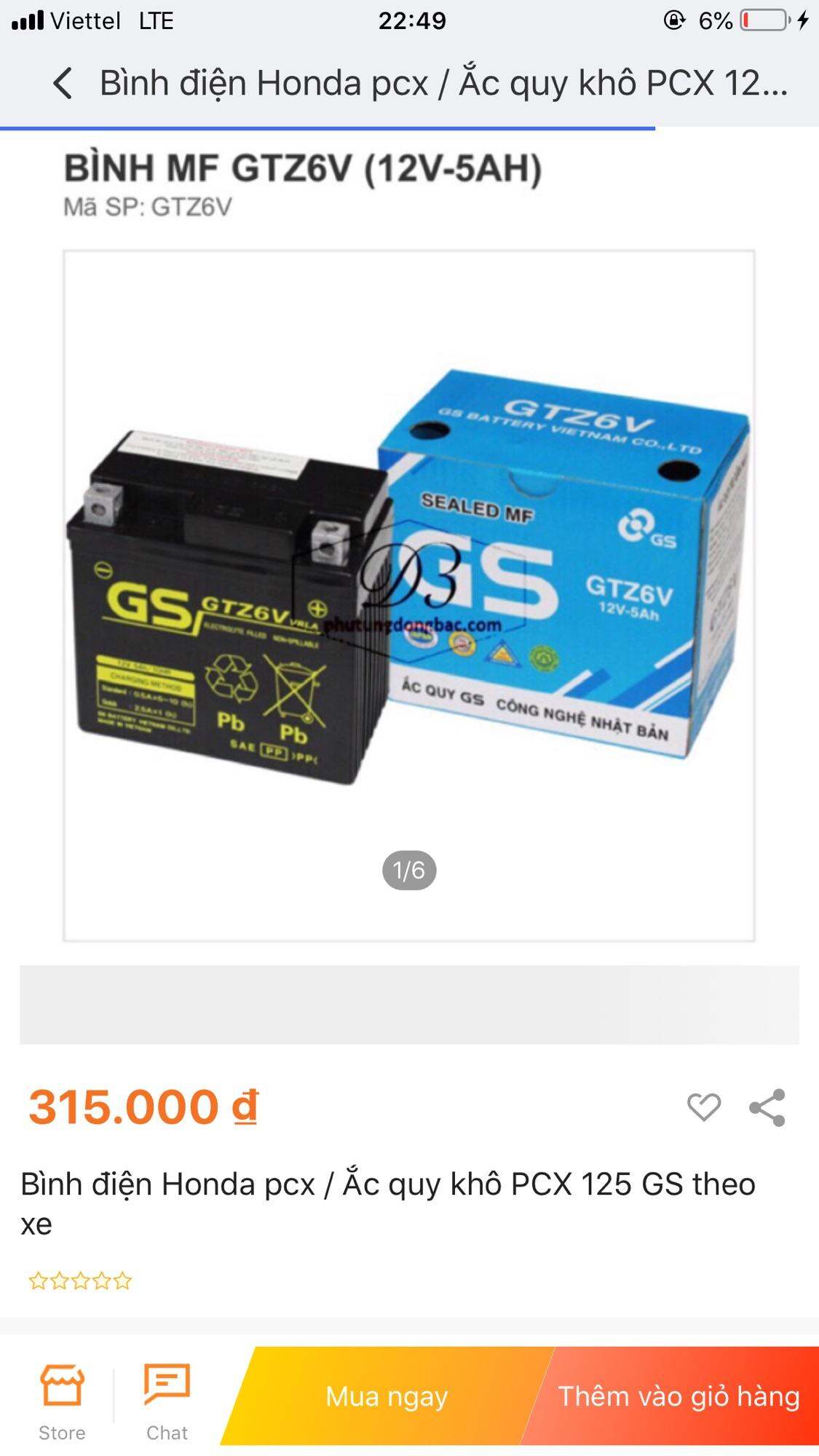Go back using the header arrow

[x=63, y=83]
